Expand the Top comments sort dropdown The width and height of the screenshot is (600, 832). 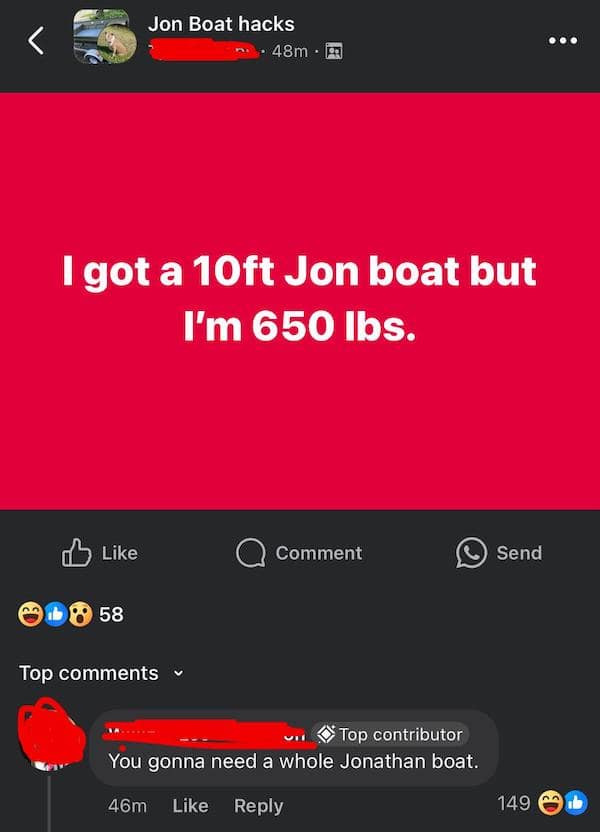click(x=101, y=673)
